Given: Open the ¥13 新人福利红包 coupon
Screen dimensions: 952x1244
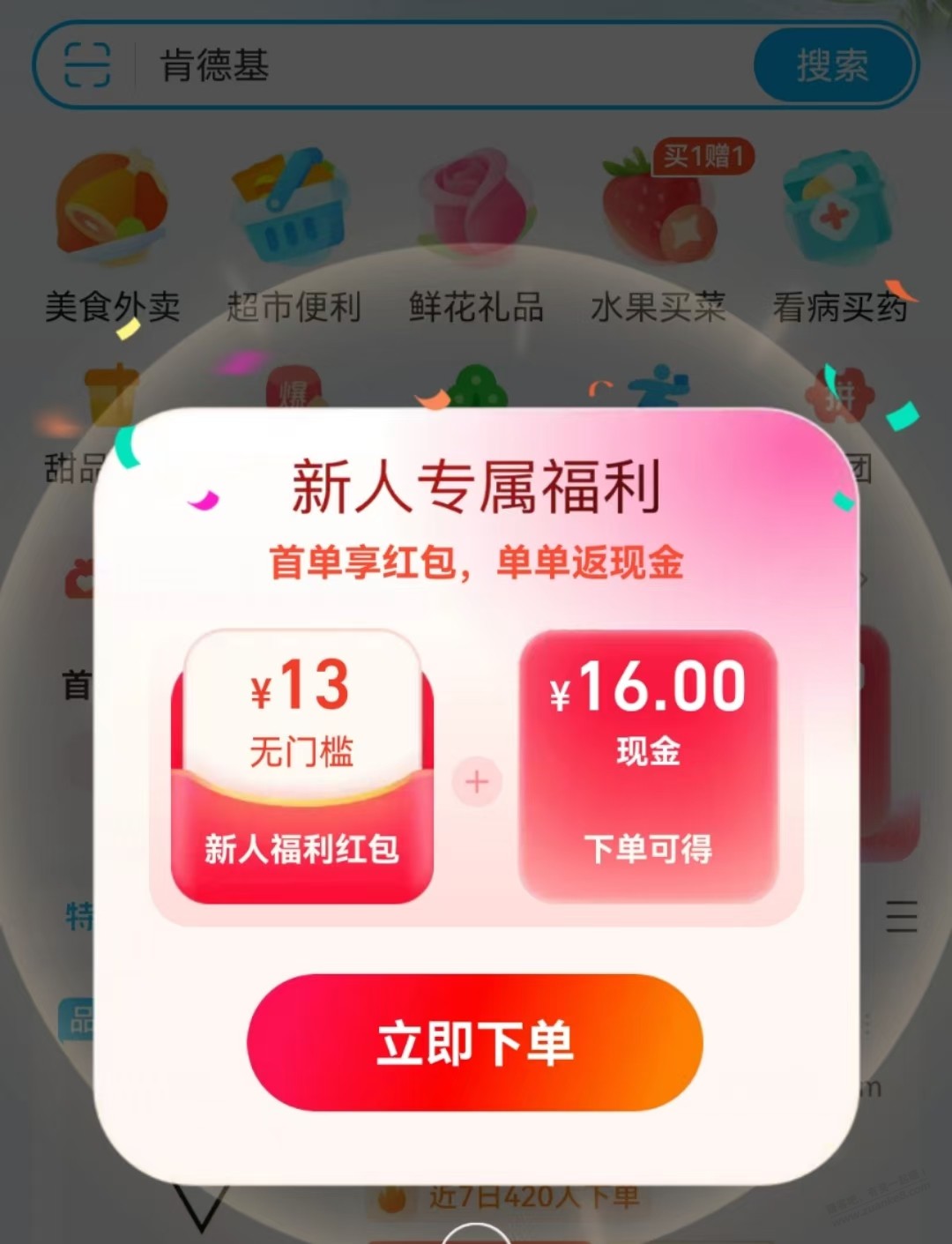Looking at the screenshot, I should point(301,767).
